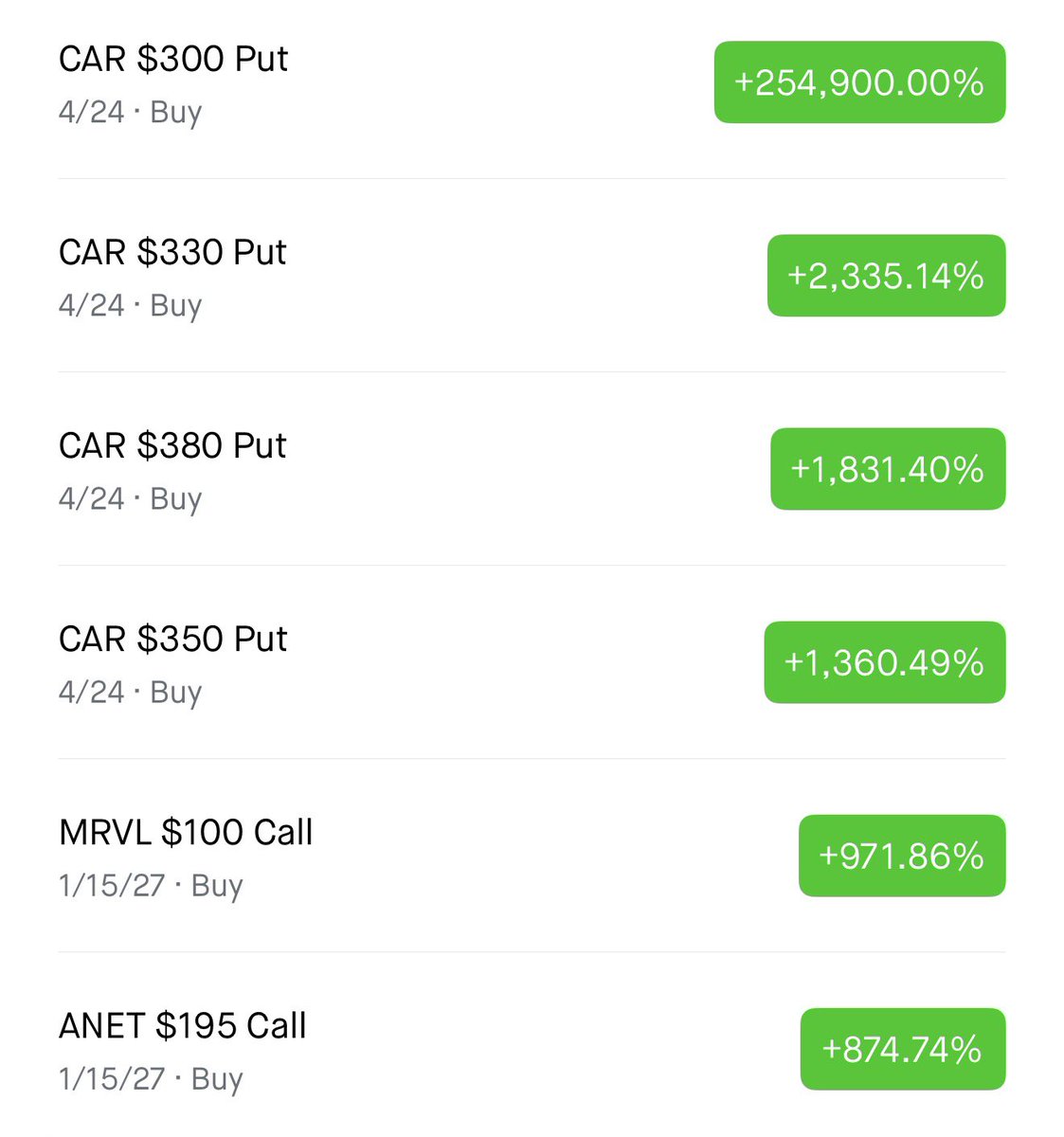
Task: Toggle the +971.86% MRVL badge
Action: click(x=902, y=856)
